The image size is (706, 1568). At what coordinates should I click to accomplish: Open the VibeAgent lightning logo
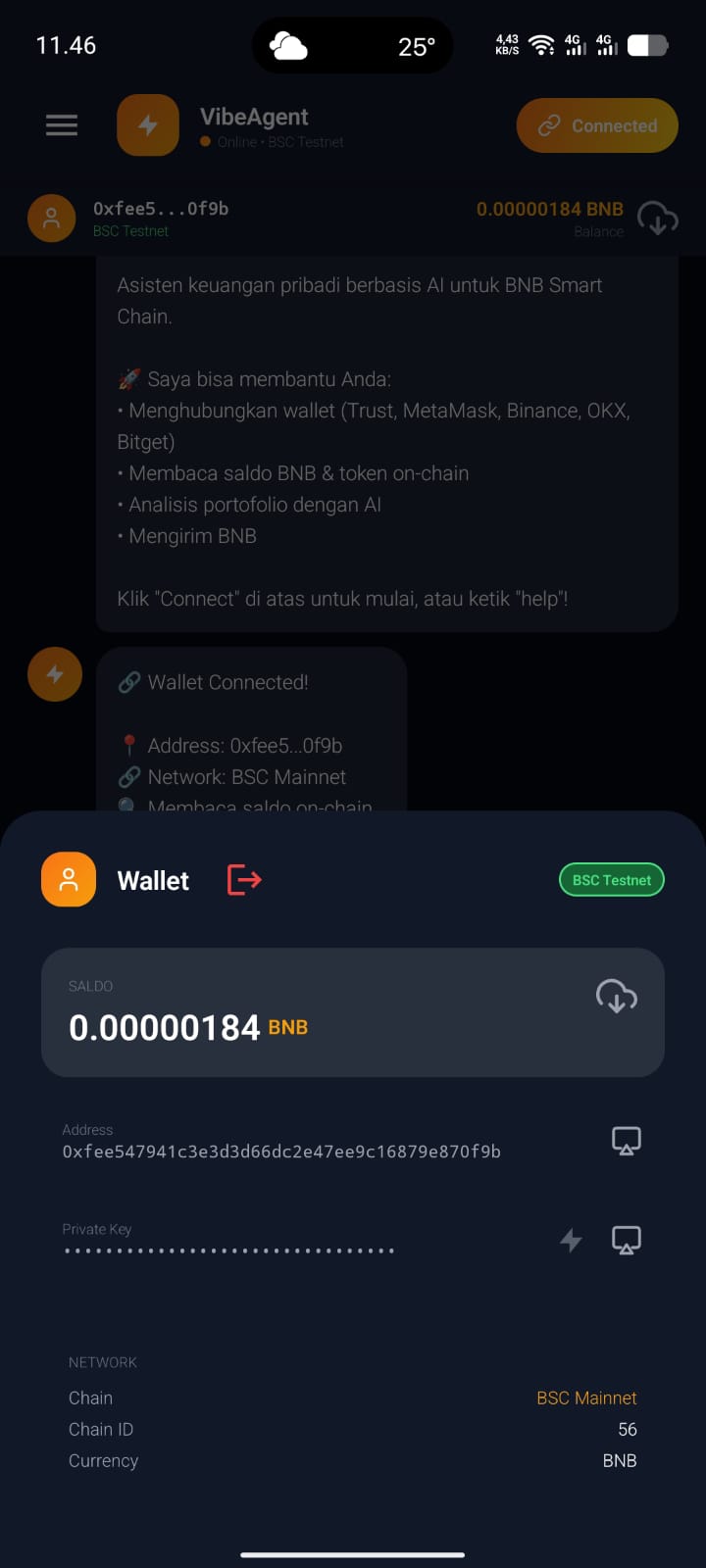[x=147, y=124]
